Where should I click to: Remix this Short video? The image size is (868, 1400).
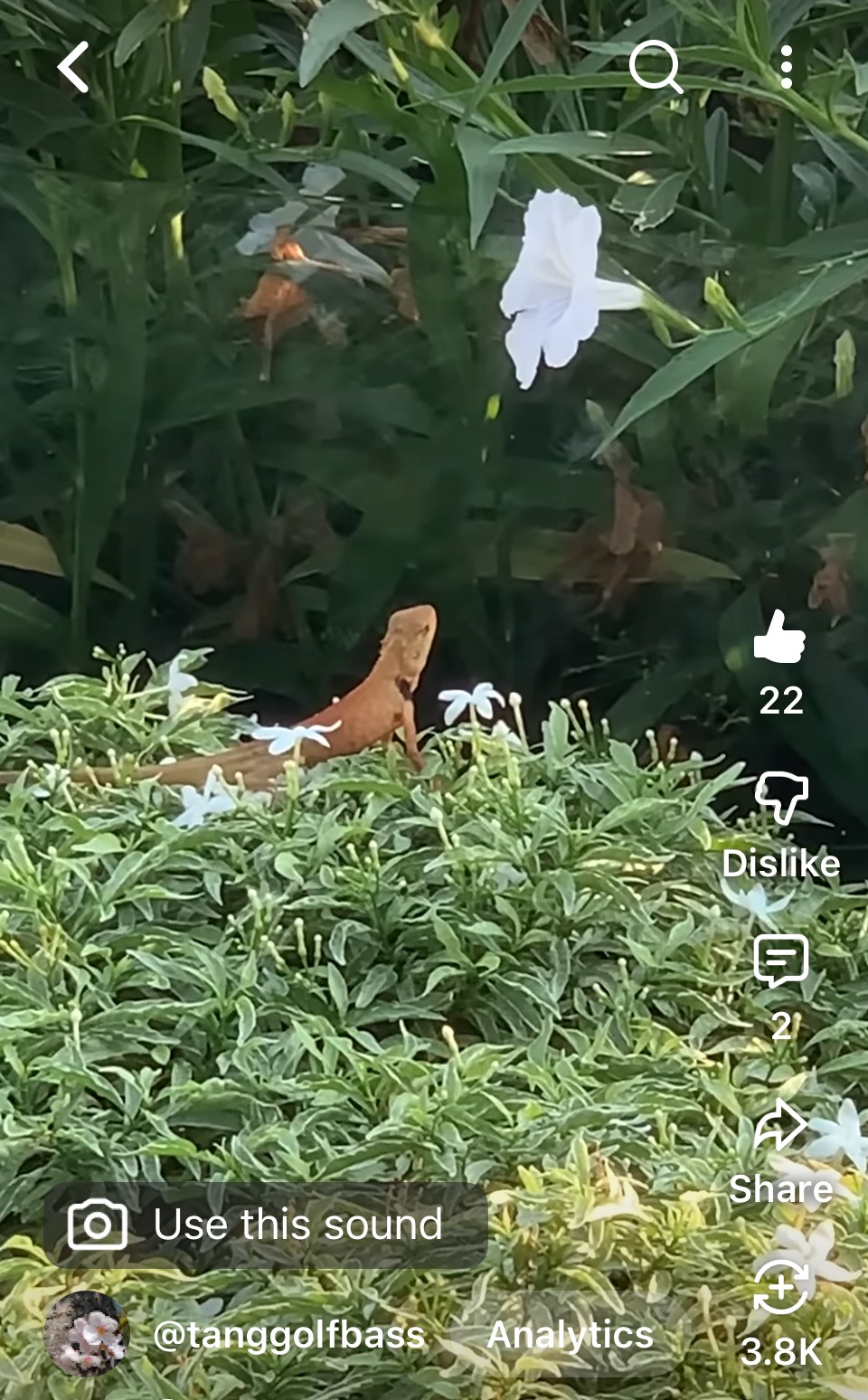click(780, 1287)
